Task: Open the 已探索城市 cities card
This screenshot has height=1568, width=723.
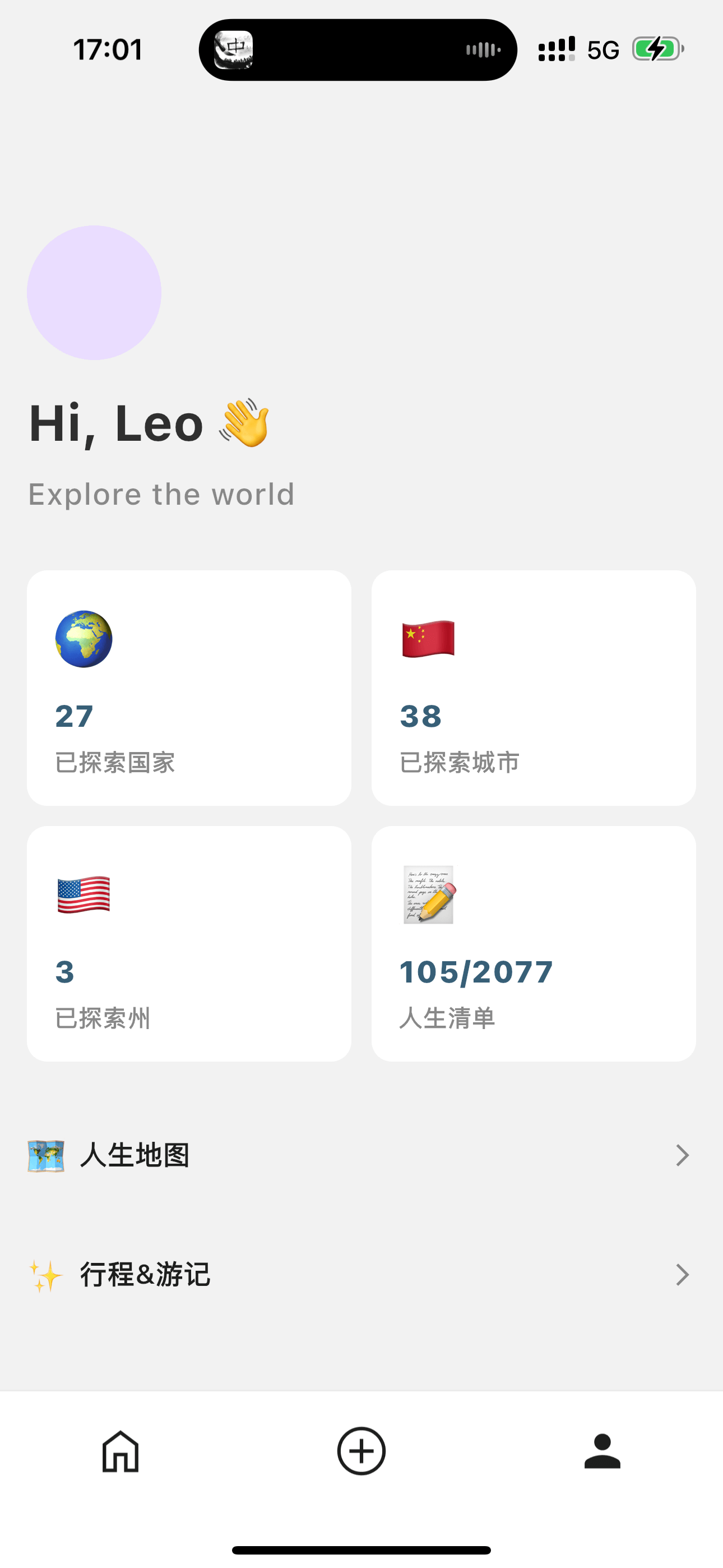Action: 534,688
